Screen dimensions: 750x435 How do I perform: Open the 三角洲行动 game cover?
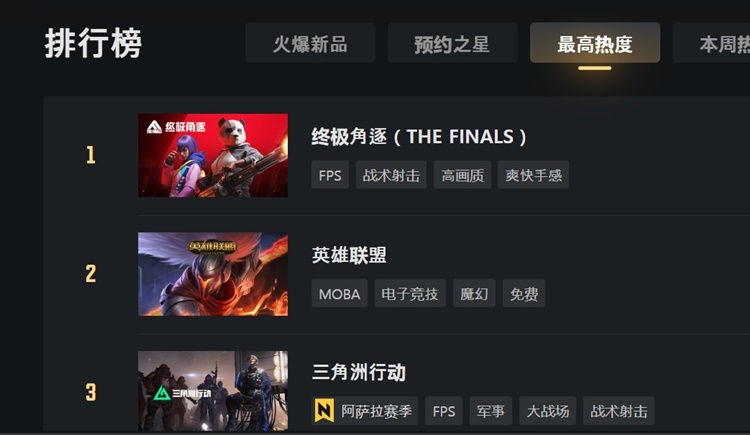click(x=213, y=391)
